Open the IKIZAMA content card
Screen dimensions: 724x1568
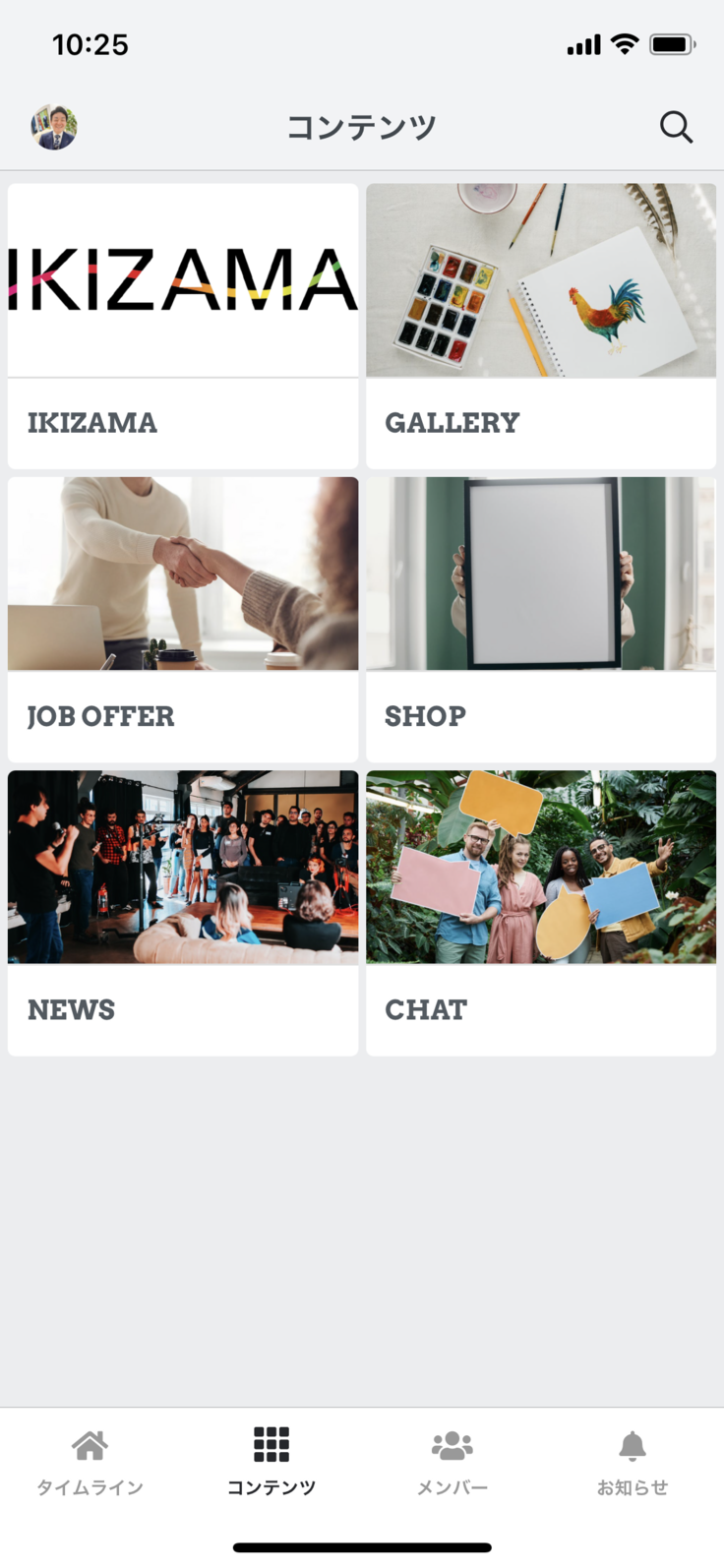click(x=183, y=326)
